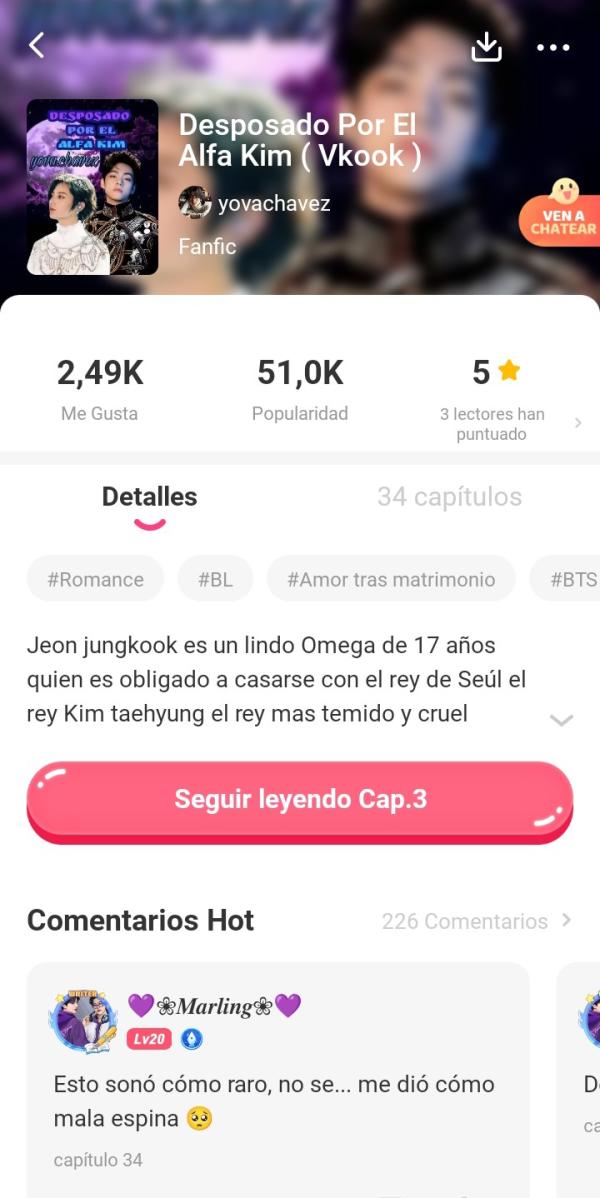Open the story cover image

tap(92, 187)
